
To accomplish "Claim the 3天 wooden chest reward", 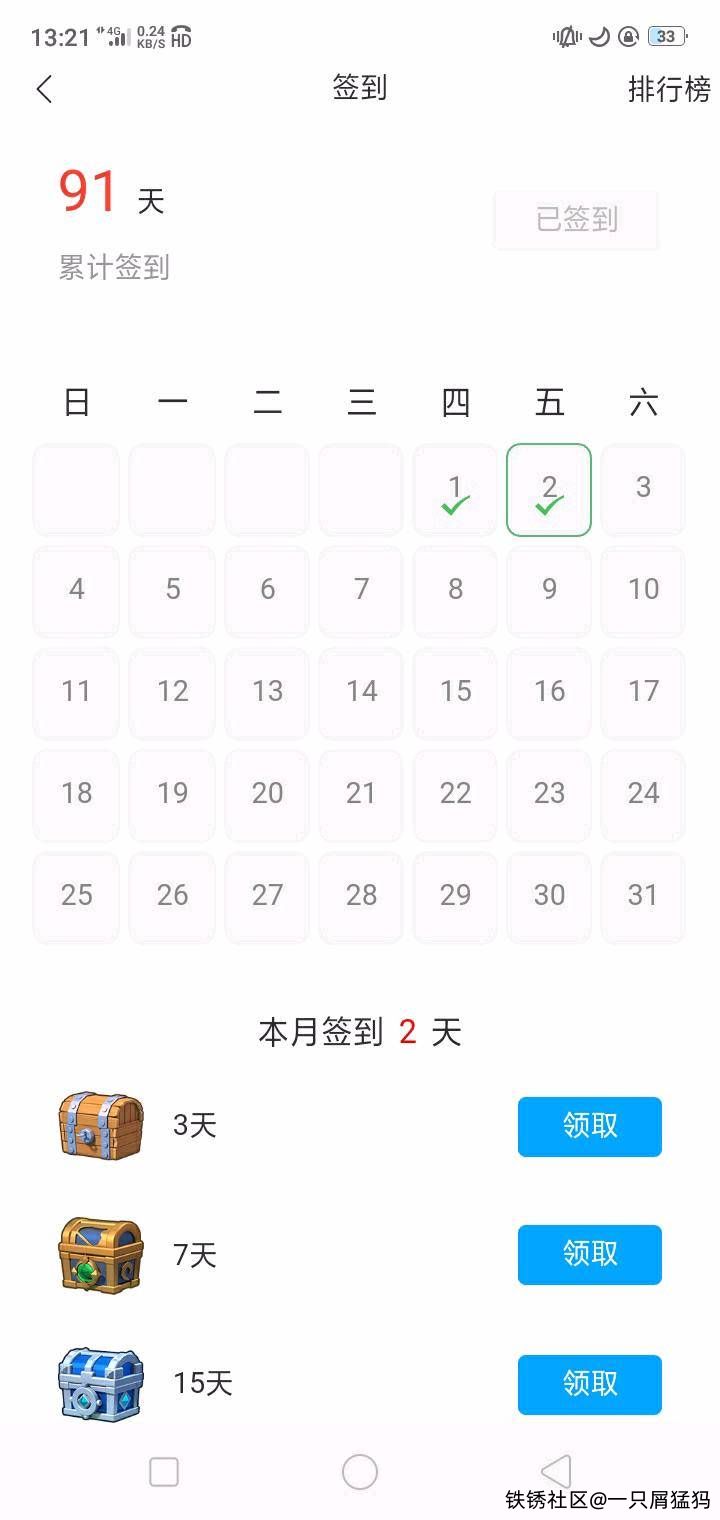I will [x=589, y=1127].
